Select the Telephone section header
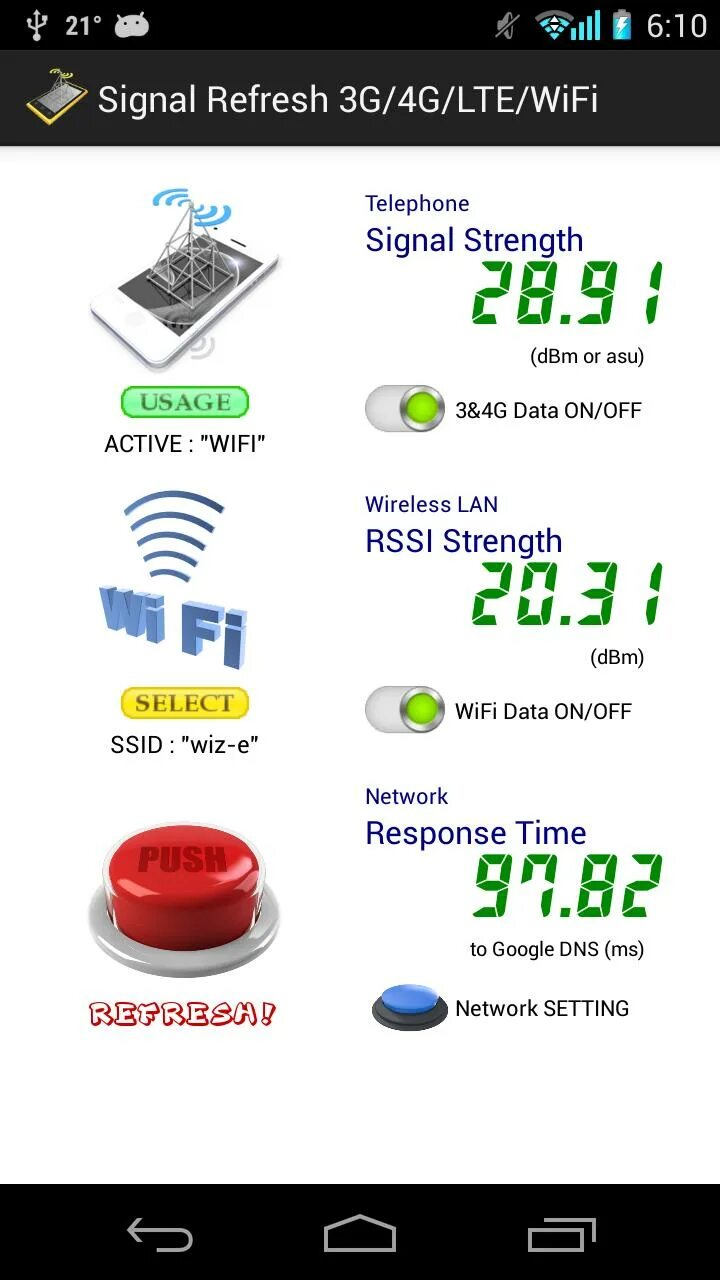The image size is (720, 1280). (416, 203)
